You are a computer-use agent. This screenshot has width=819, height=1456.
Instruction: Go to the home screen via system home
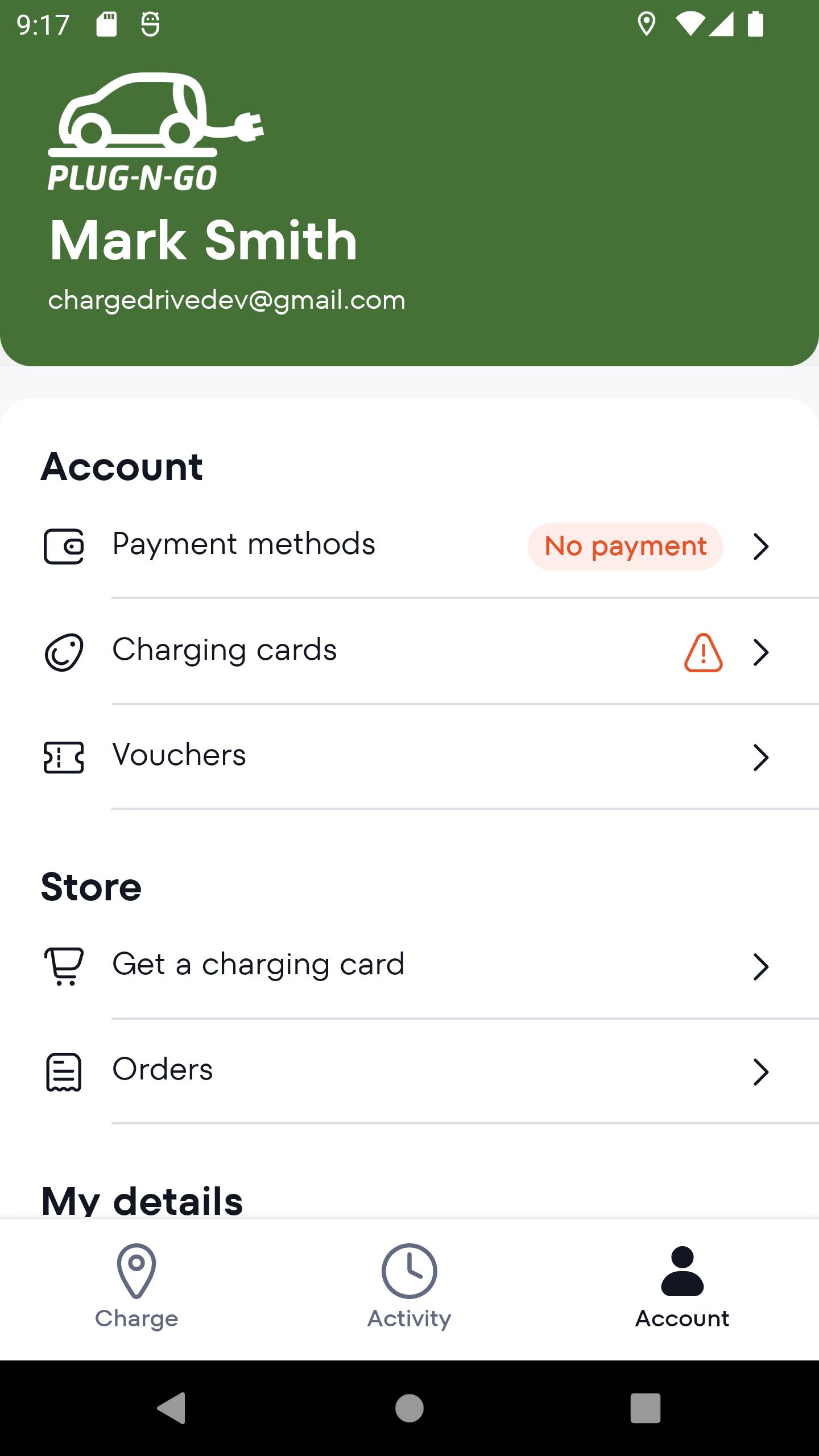tap(409, 1408)
